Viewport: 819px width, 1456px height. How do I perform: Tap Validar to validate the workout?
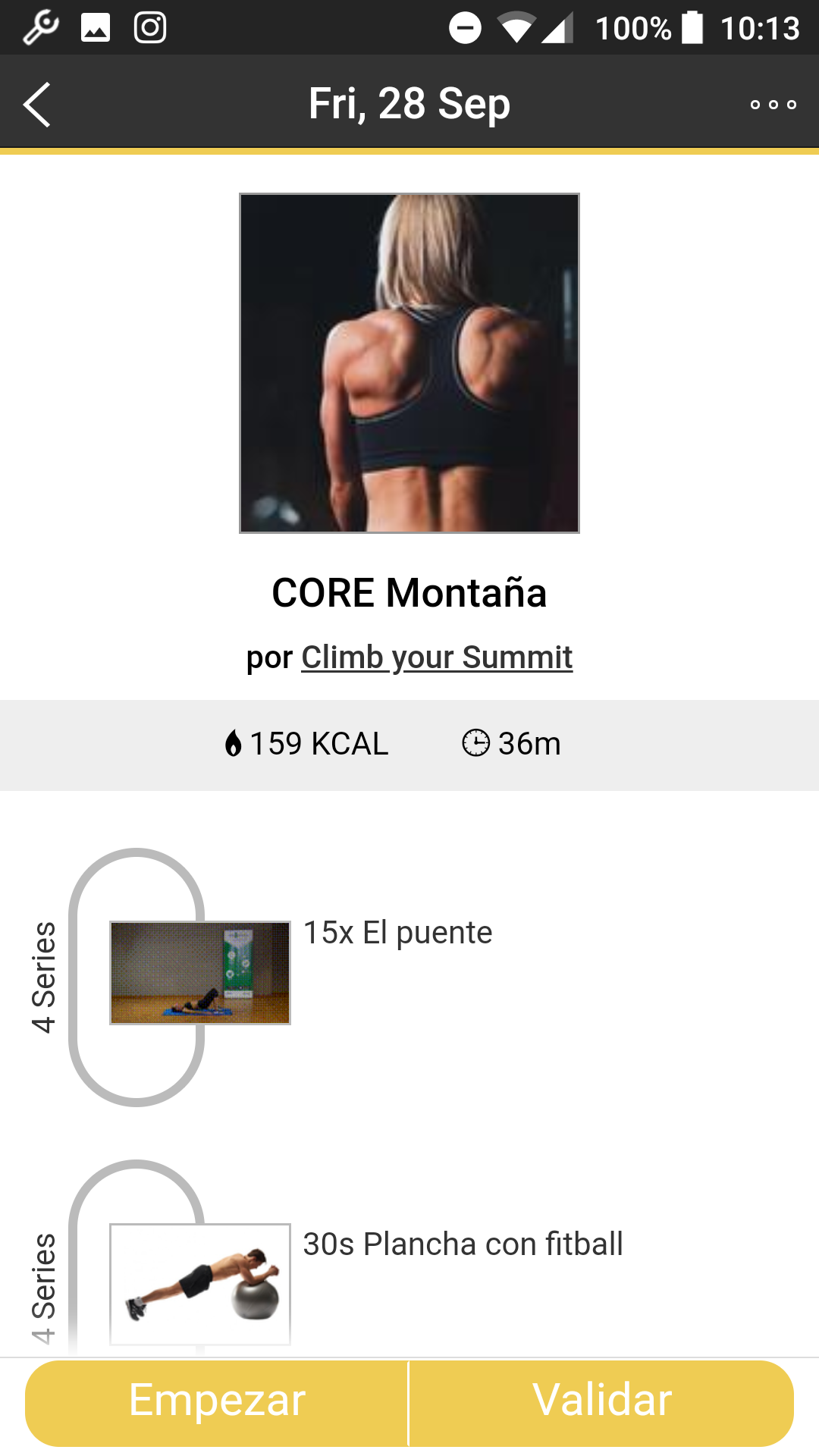pos(602,1401)
